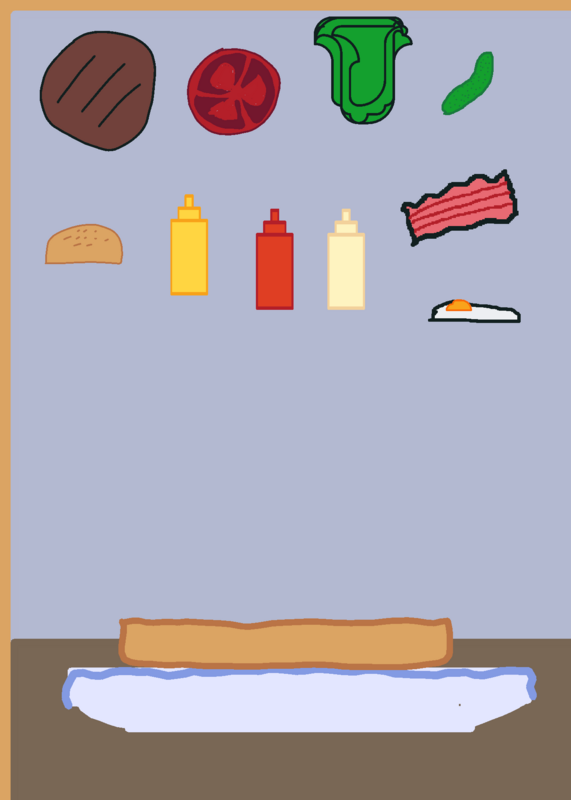571x800 pixels.
Task: Tap the top bun ingredient
Action: tap(84, 244)
